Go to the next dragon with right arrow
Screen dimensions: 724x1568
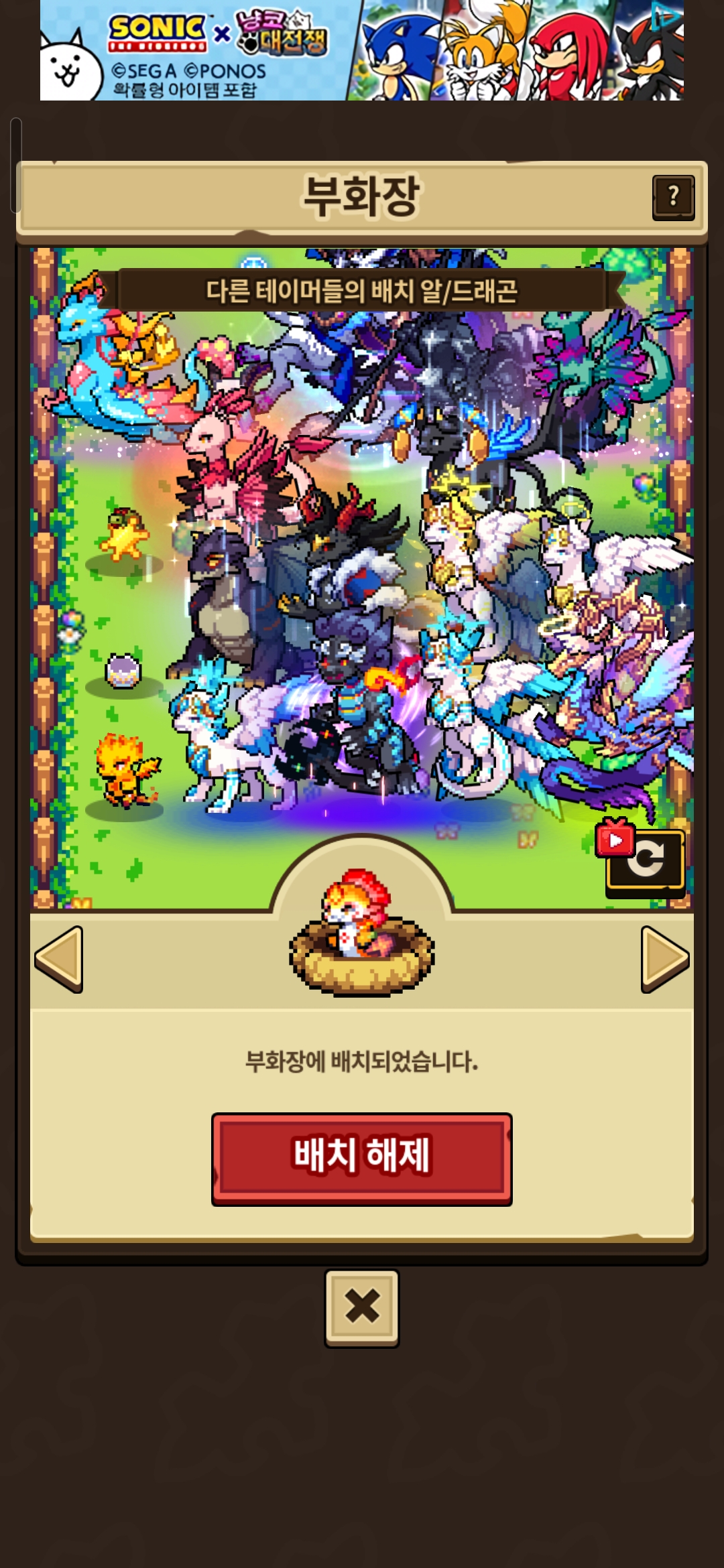point(664,959)
